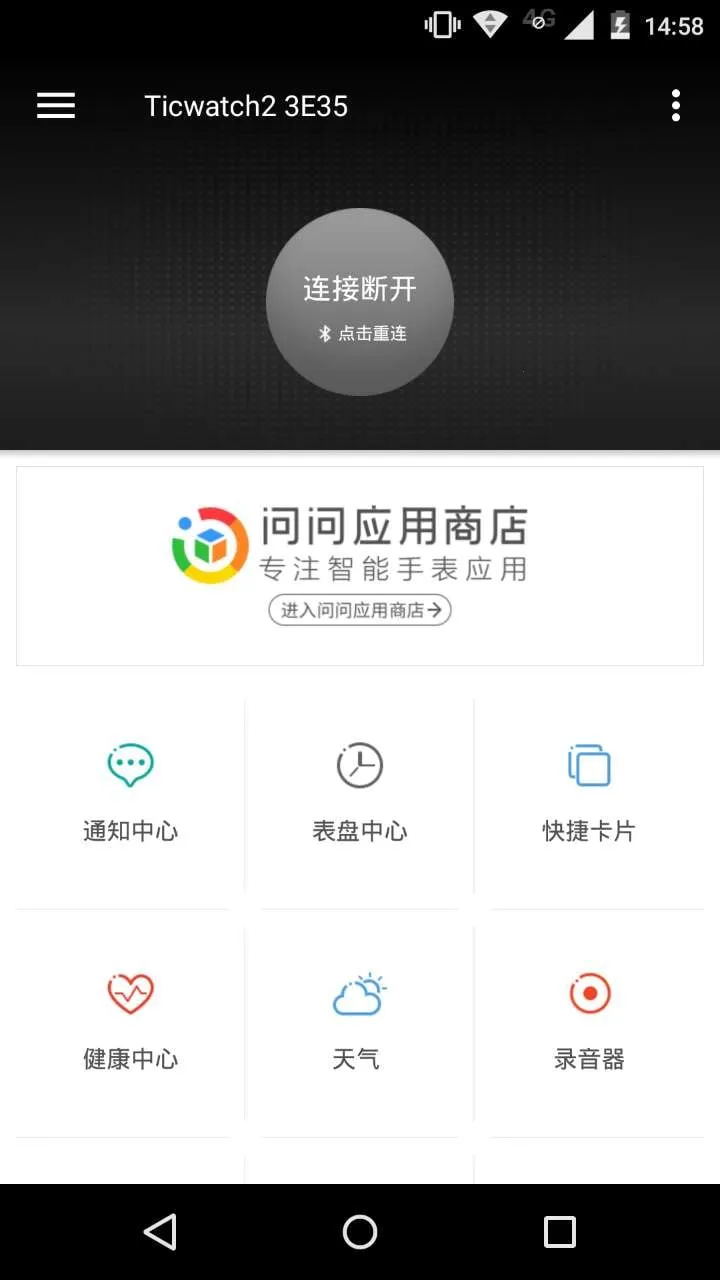Tap the 进入问问应用商店 store button
720x1280 pixels.
(359, 610)
